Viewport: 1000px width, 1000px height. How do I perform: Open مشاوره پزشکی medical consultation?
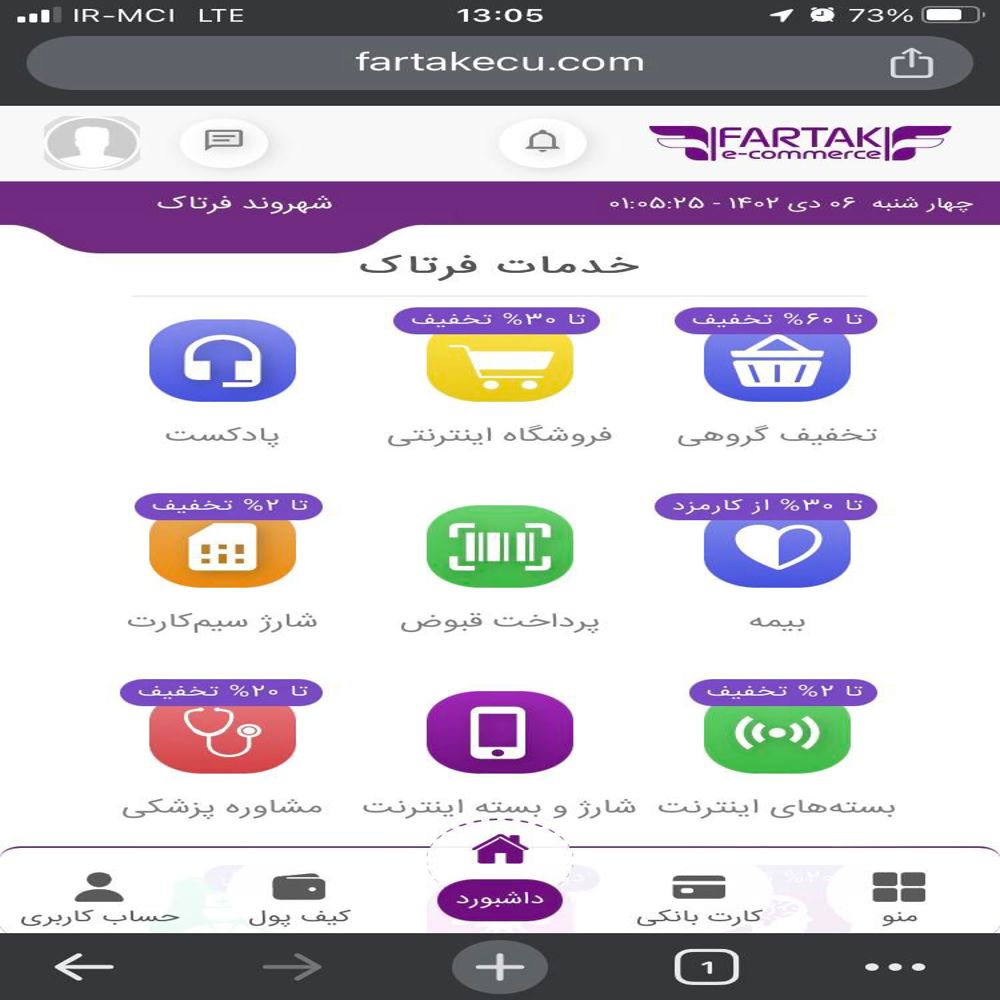222,735
